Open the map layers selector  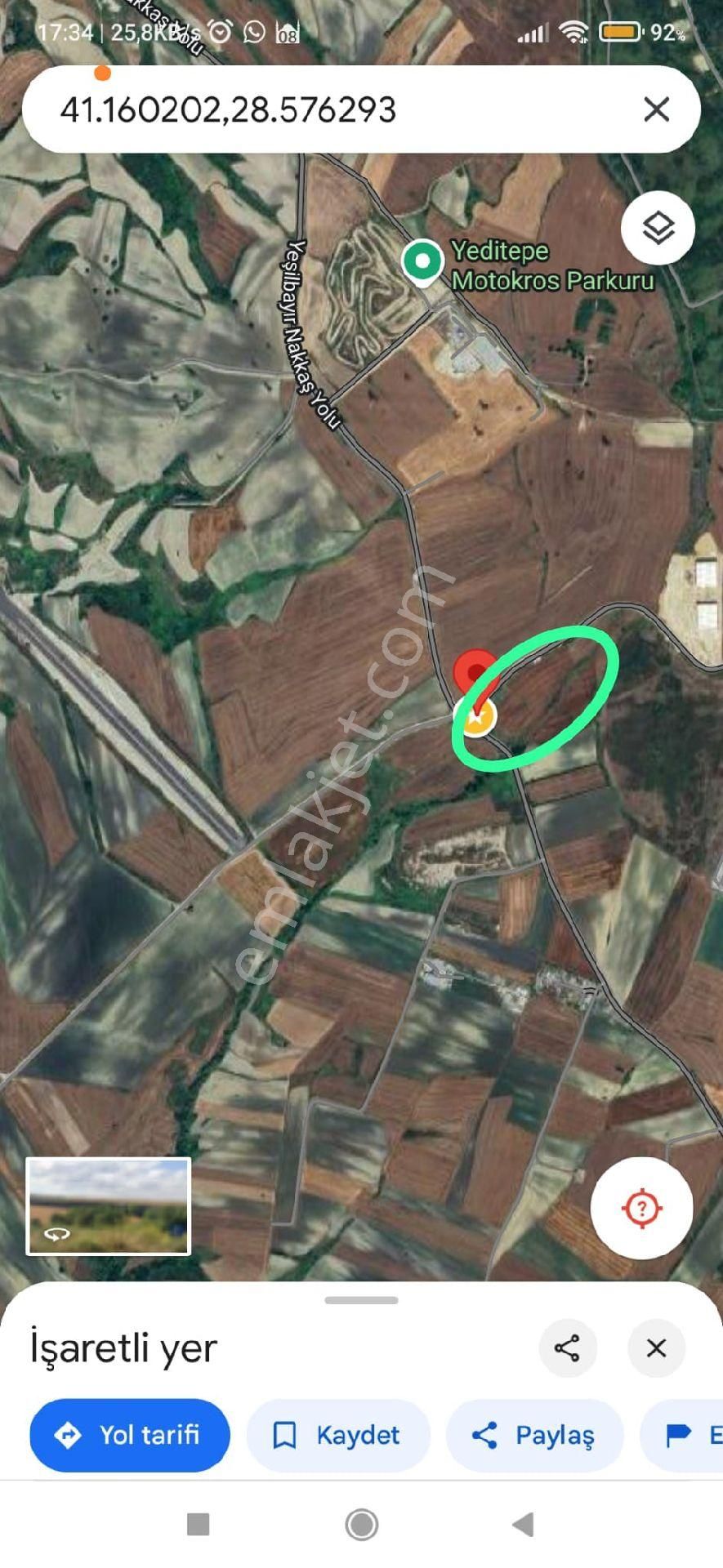(x=658, y=228)
